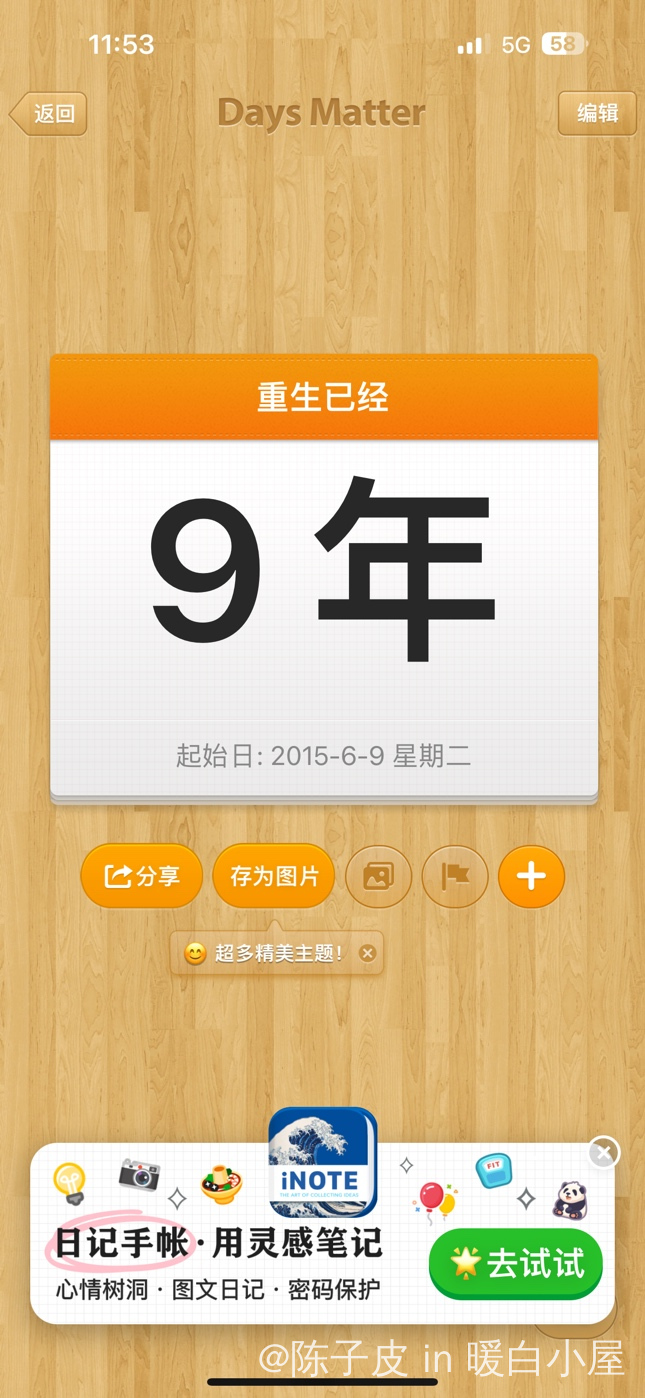The width and height of the screenshot is (645, 1398).
Task: Dismiss the 超多精美主题 tooltip
Action: [x=367, y=954]
